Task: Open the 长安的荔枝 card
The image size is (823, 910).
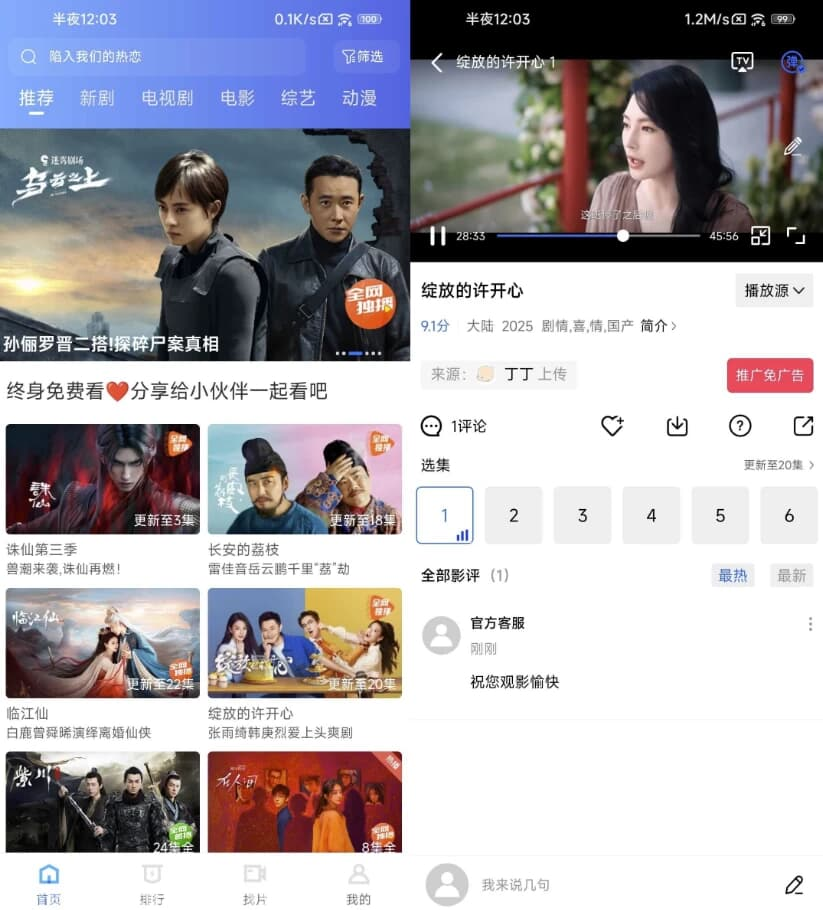Action: pos(305,479)
